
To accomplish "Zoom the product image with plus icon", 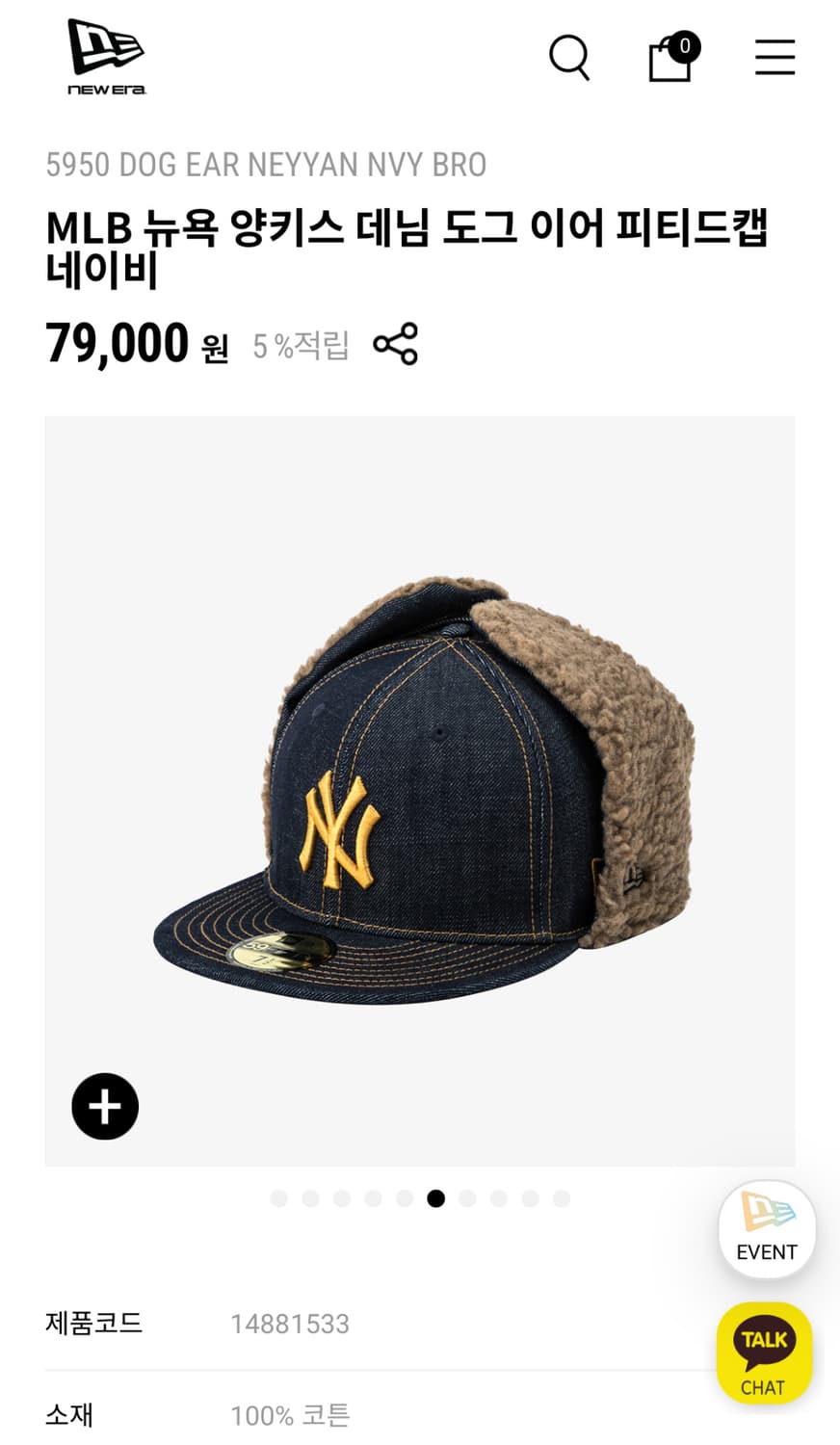I will click(104, 1105).
